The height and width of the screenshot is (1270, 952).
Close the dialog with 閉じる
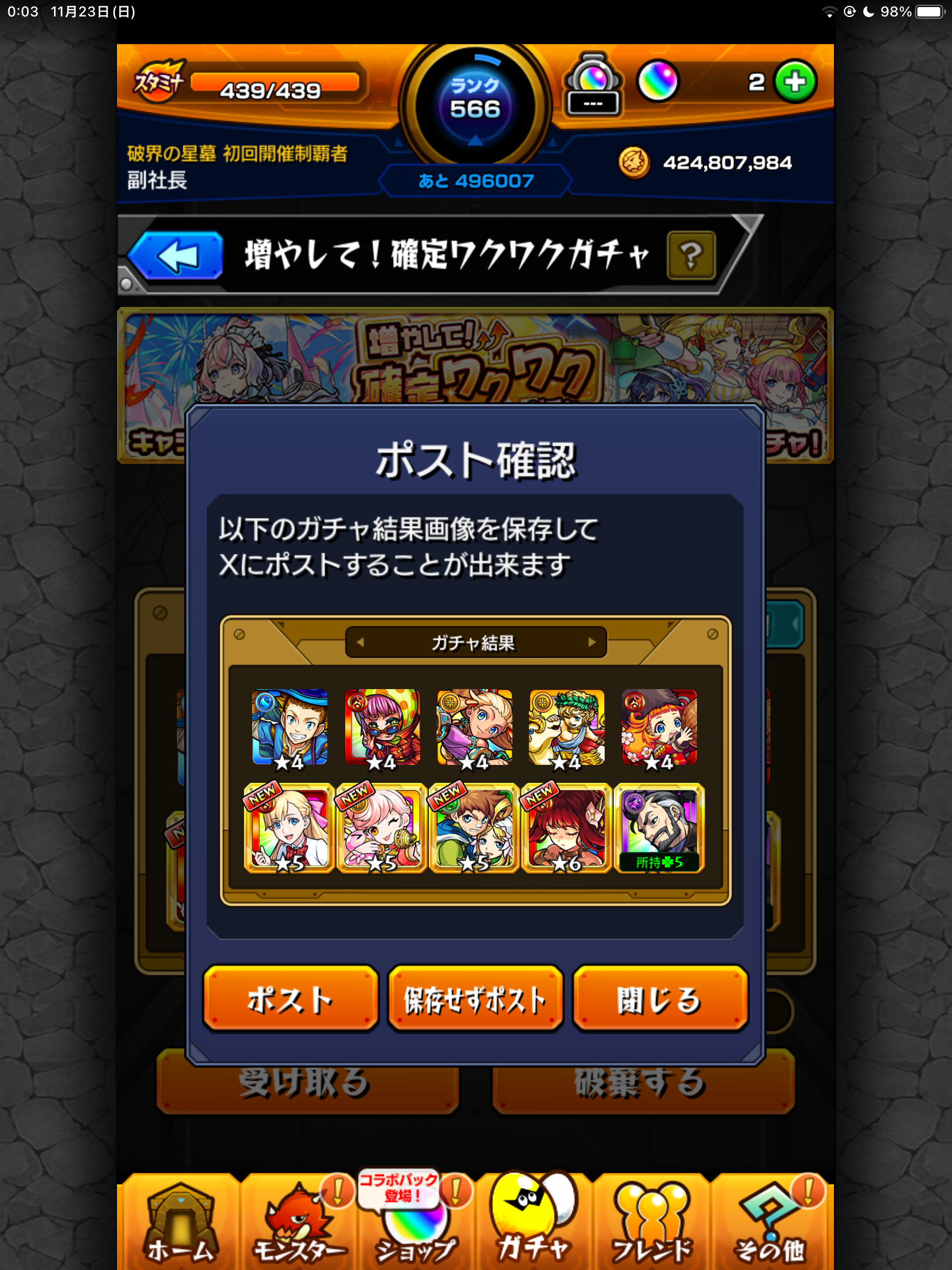(x=660, y=998)
